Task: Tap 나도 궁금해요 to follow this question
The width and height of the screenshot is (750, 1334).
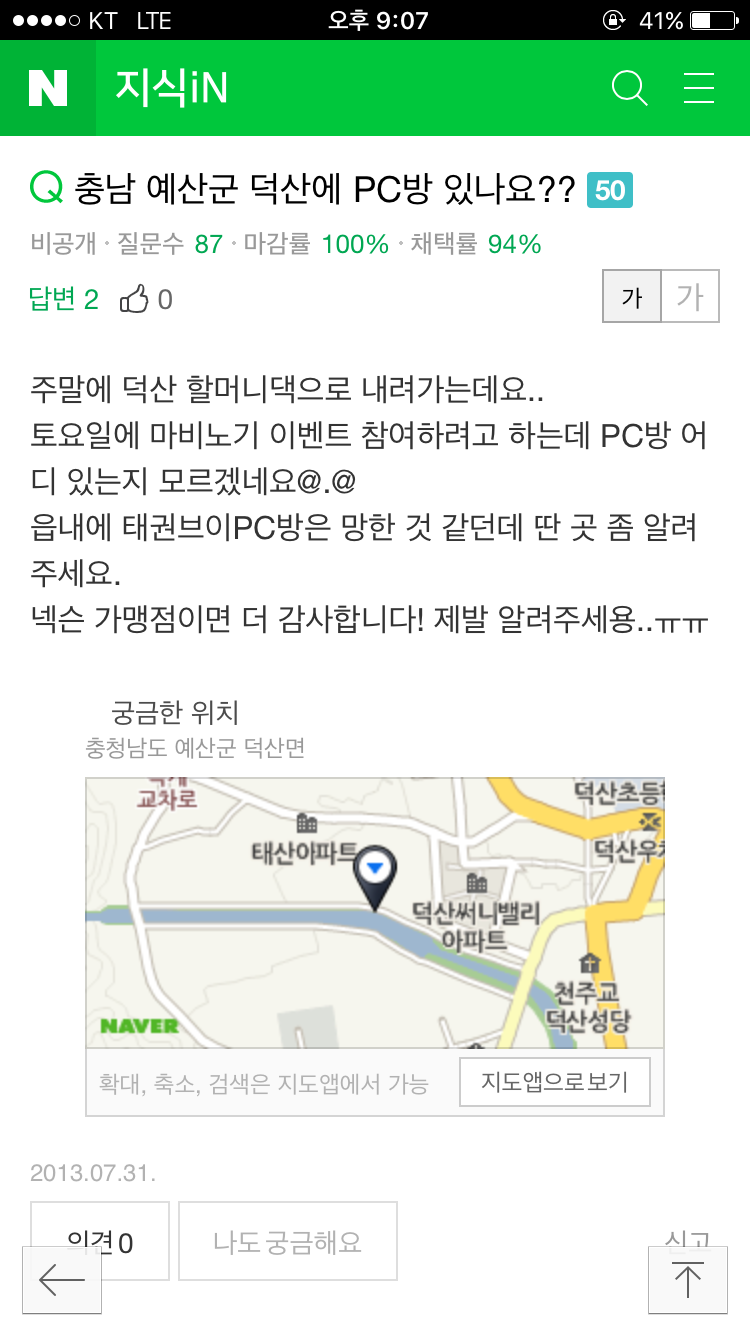Action: pos(287,1241)
